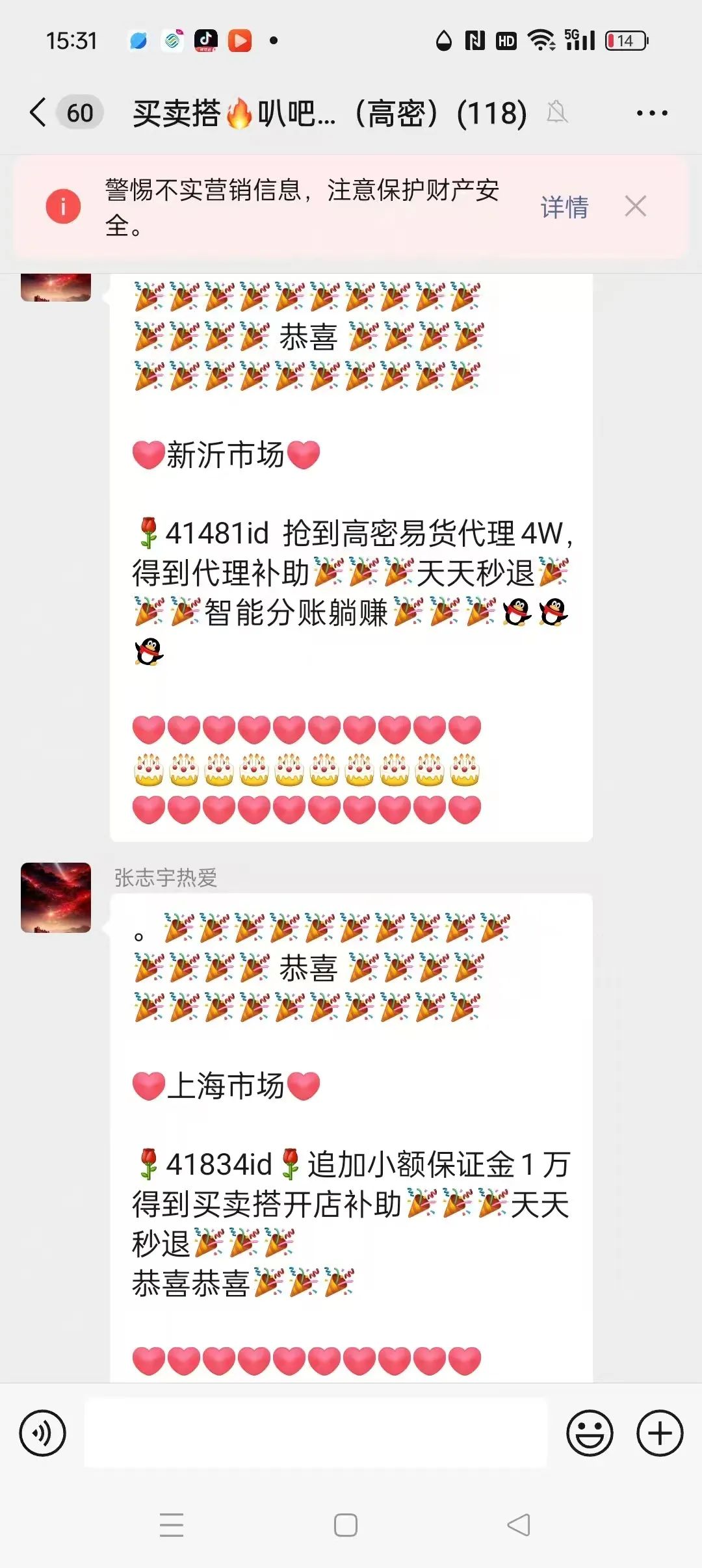Go back to the chat list
The image size is (702, 1568).
click(x=39, y=112)
